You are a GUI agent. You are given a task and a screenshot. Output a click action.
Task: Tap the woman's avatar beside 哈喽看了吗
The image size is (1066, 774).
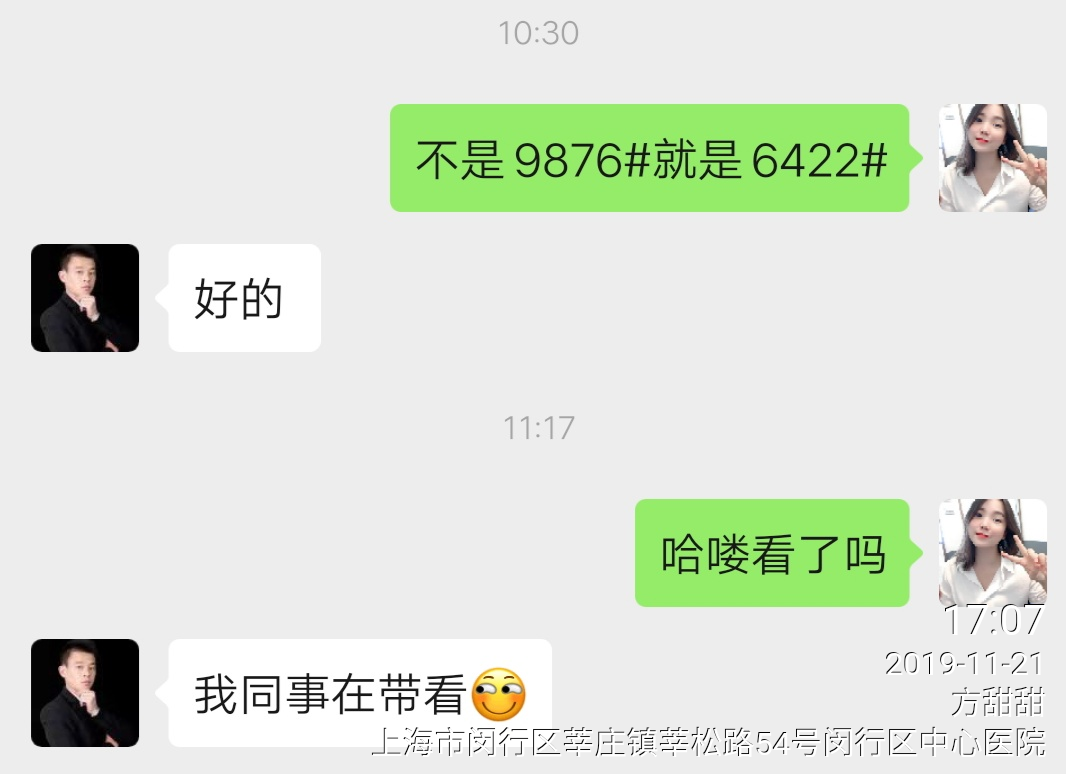(x=992, y=552)
